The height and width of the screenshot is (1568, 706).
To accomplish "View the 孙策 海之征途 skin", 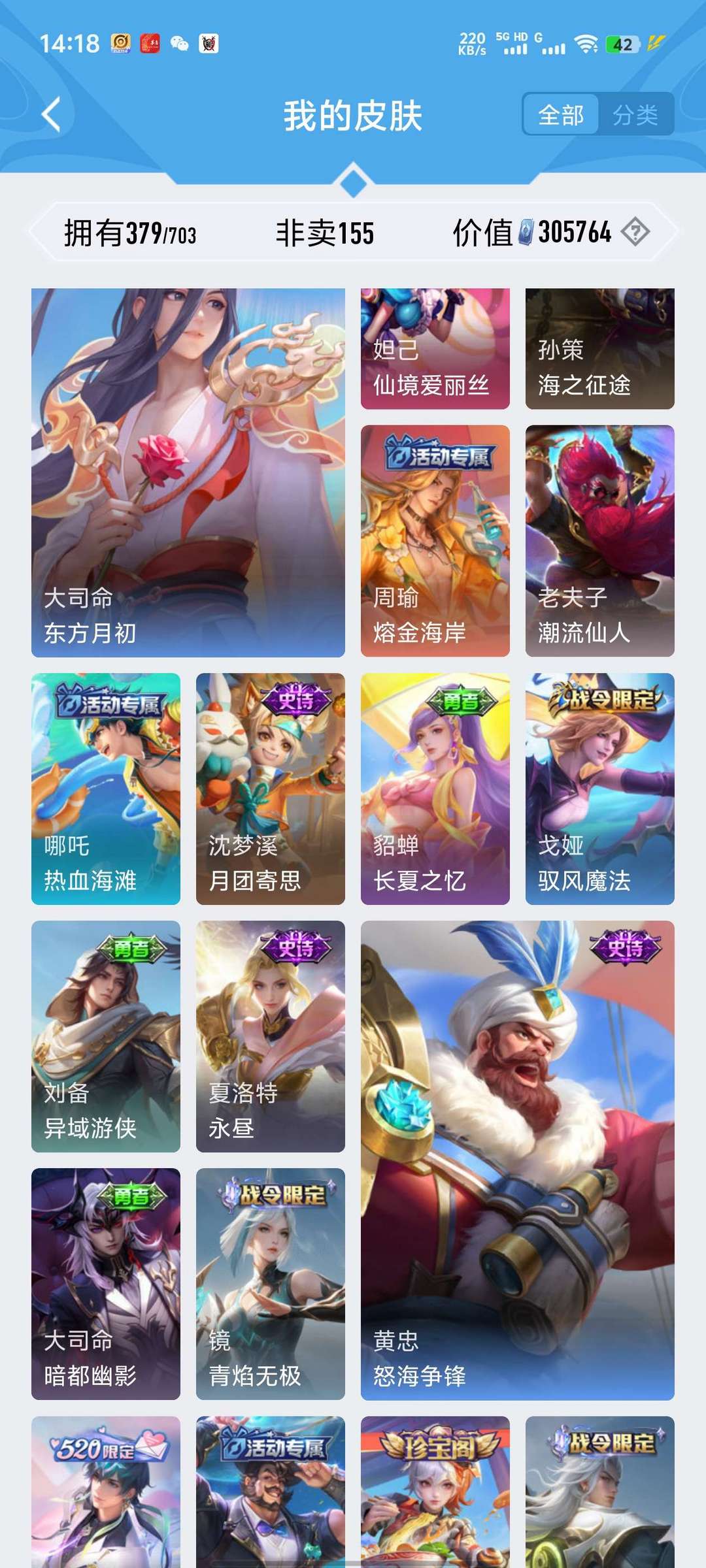I will click(600, 349).
